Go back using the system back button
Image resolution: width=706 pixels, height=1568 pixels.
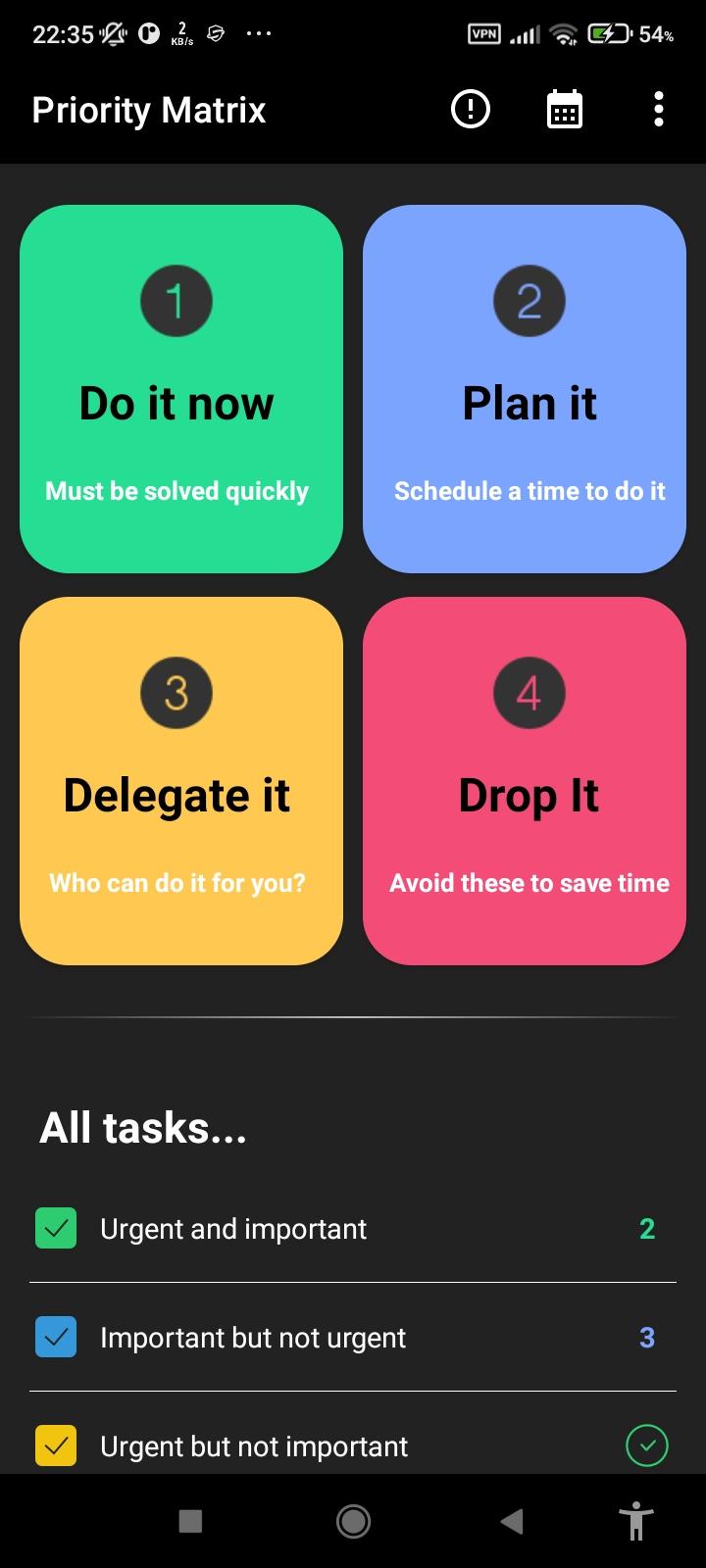click(x=511, y=1521)
